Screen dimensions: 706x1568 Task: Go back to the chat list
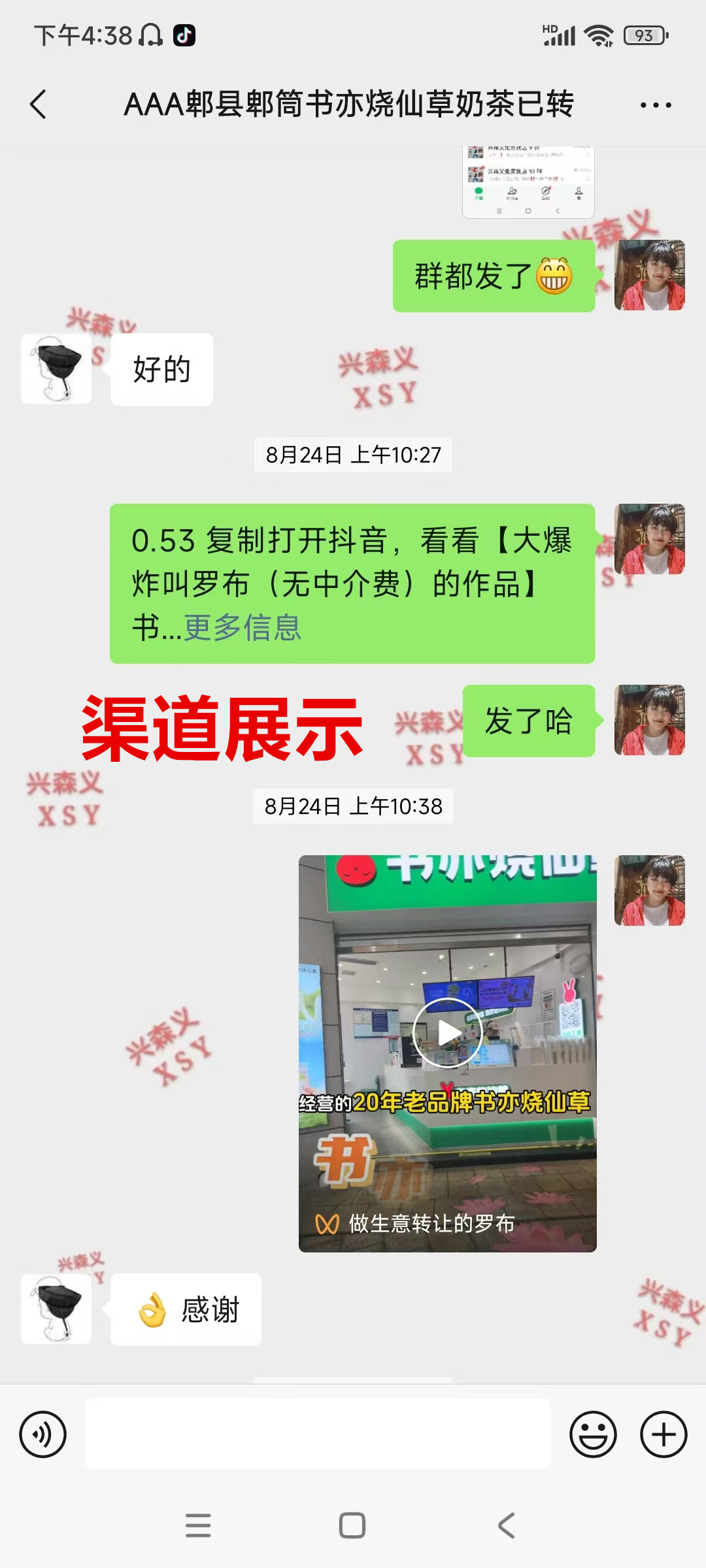click(39, 105)
